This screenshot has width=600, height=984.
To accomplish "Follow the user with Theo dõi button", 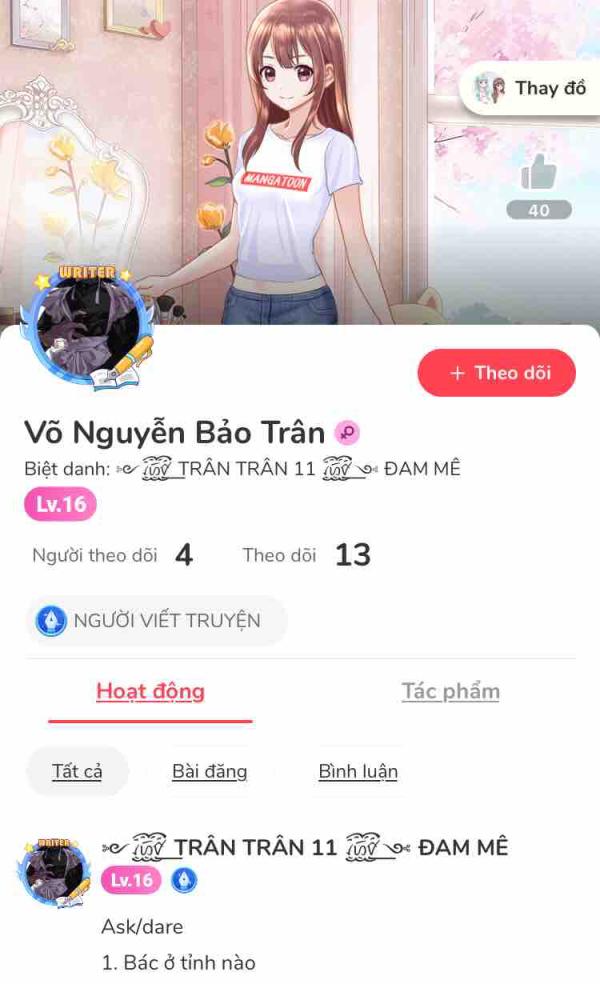I will (x=496, y=373).
